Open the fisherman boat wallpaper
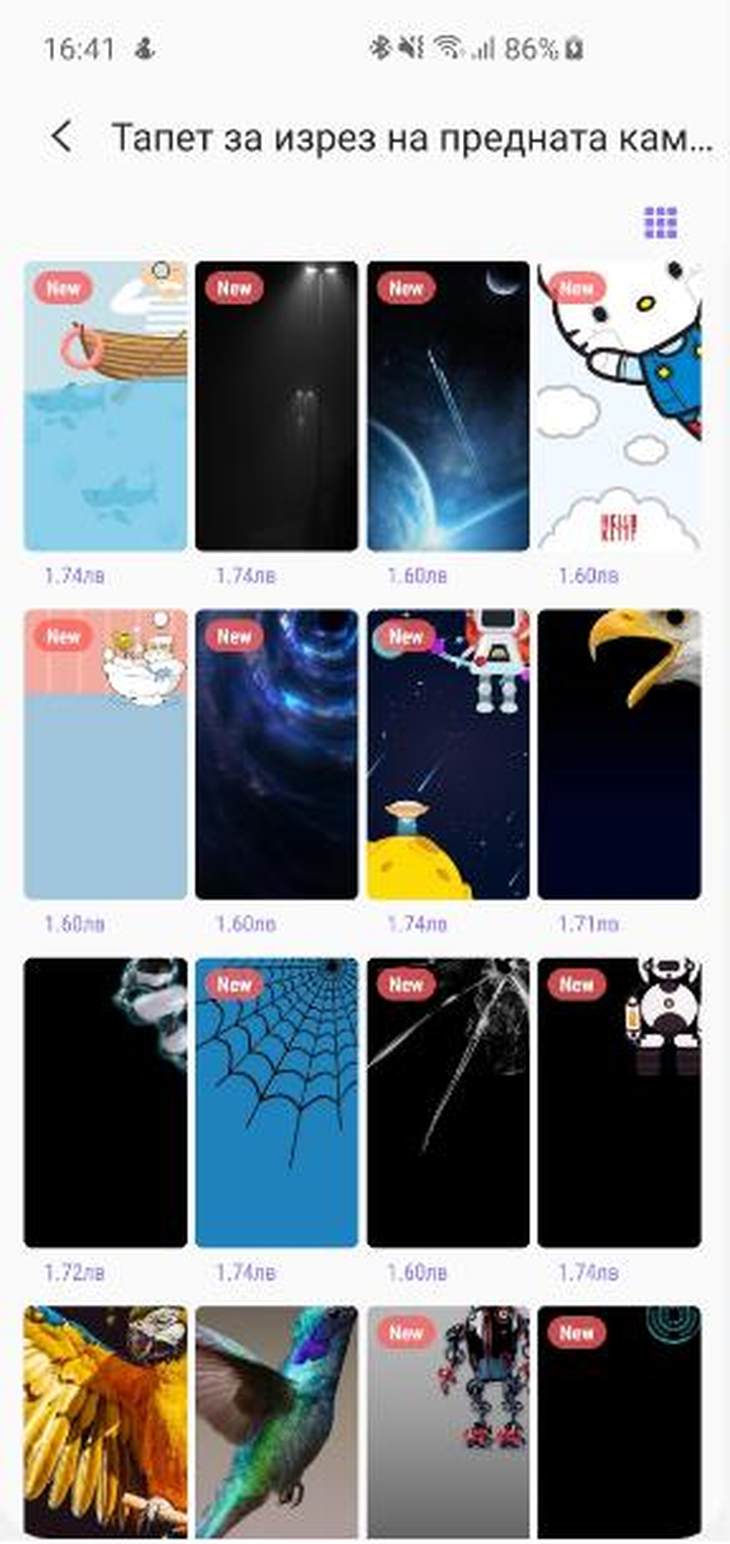 pos(105,406)
